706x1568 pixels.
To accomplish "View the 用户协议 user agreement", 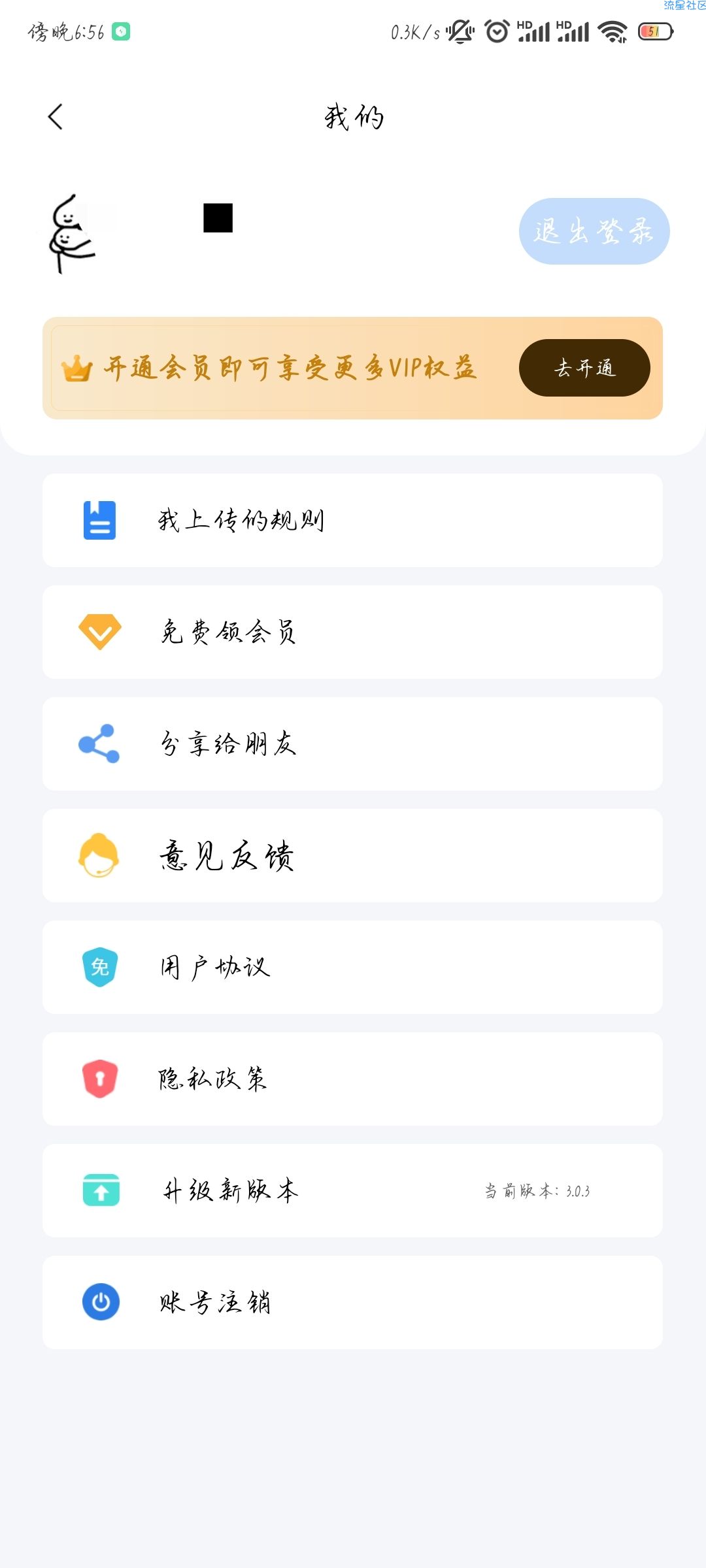I will 352,968.
